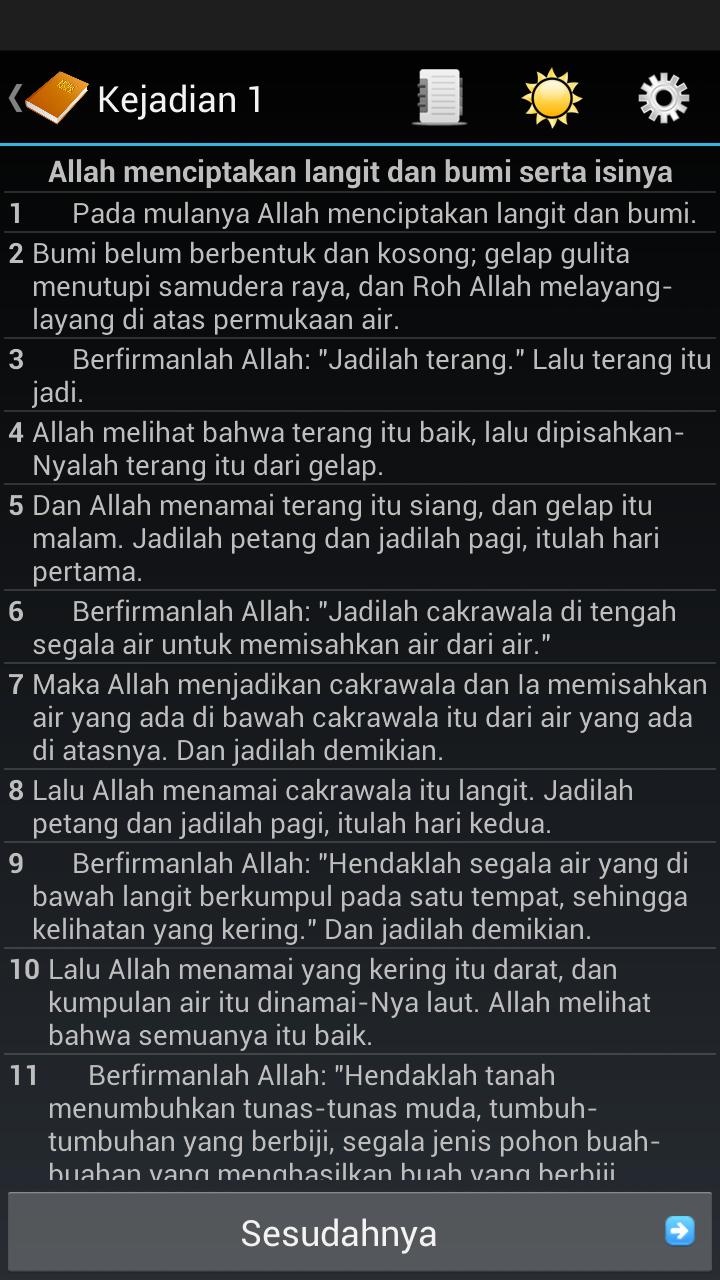Go to next chapter with Sesudahnya

[x=360, y=1232]
